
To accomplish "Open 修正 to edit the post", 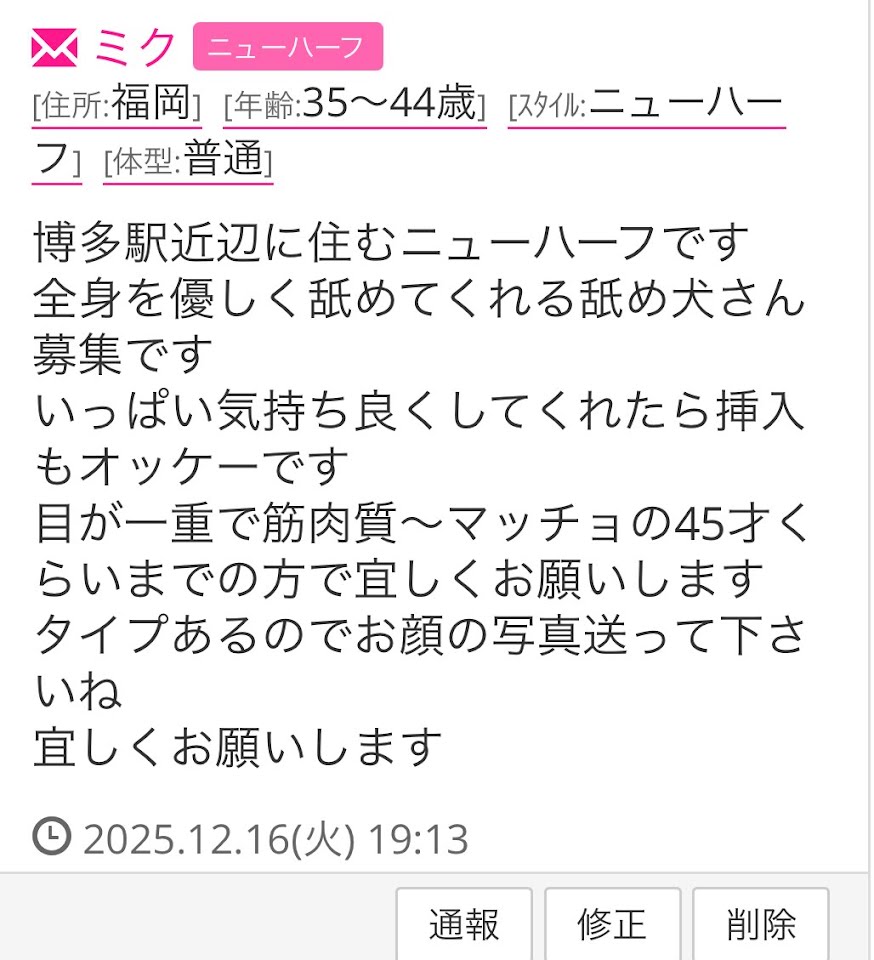I will click(x=612, y=924).
